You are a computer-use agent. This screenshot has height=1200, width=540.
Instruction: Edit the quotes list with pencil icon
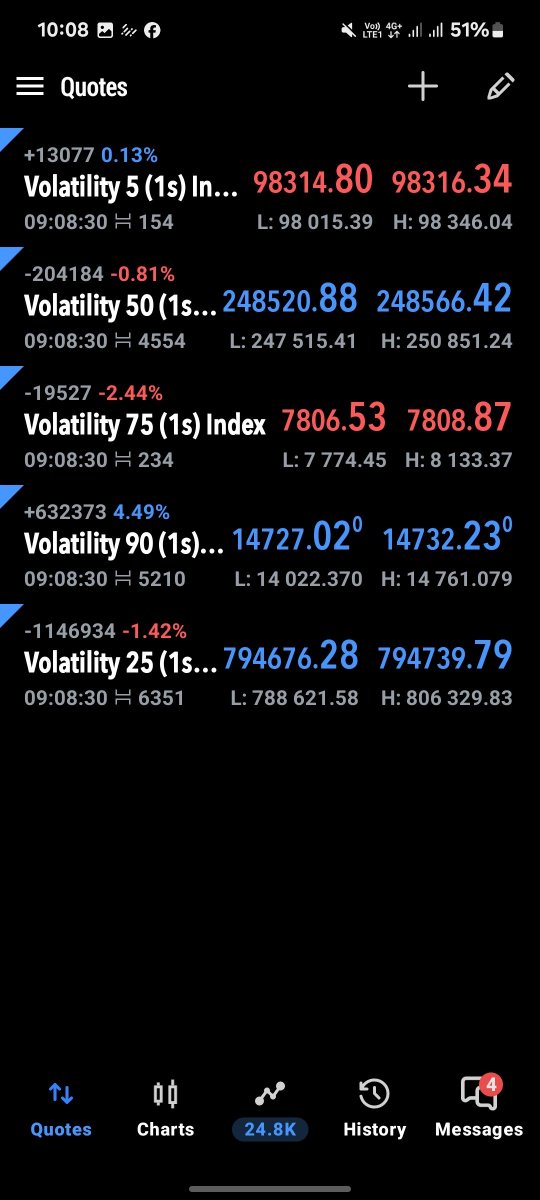tap(500, 87)
